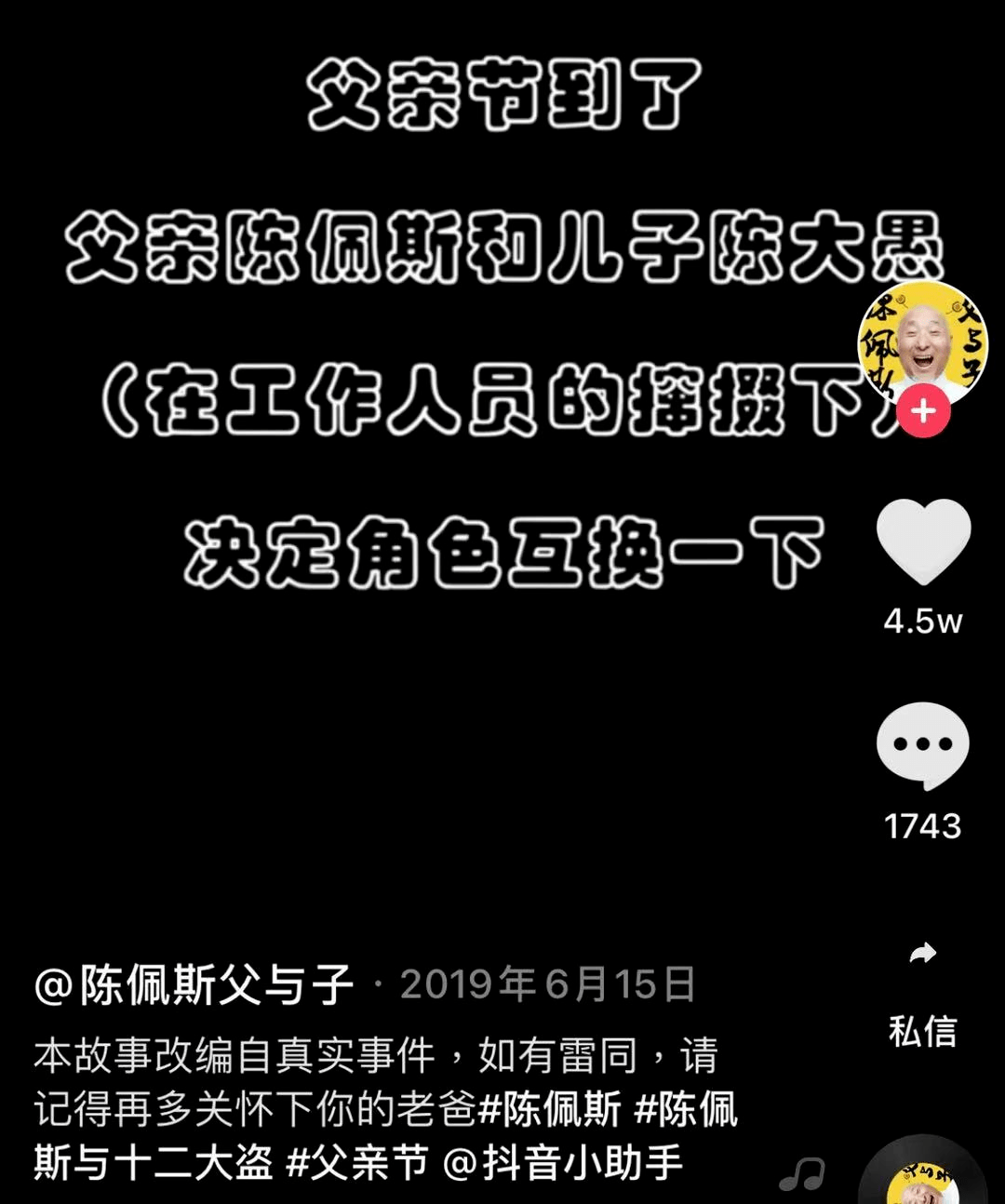
Task: Open the comments section
Action: tap(922, 745)
